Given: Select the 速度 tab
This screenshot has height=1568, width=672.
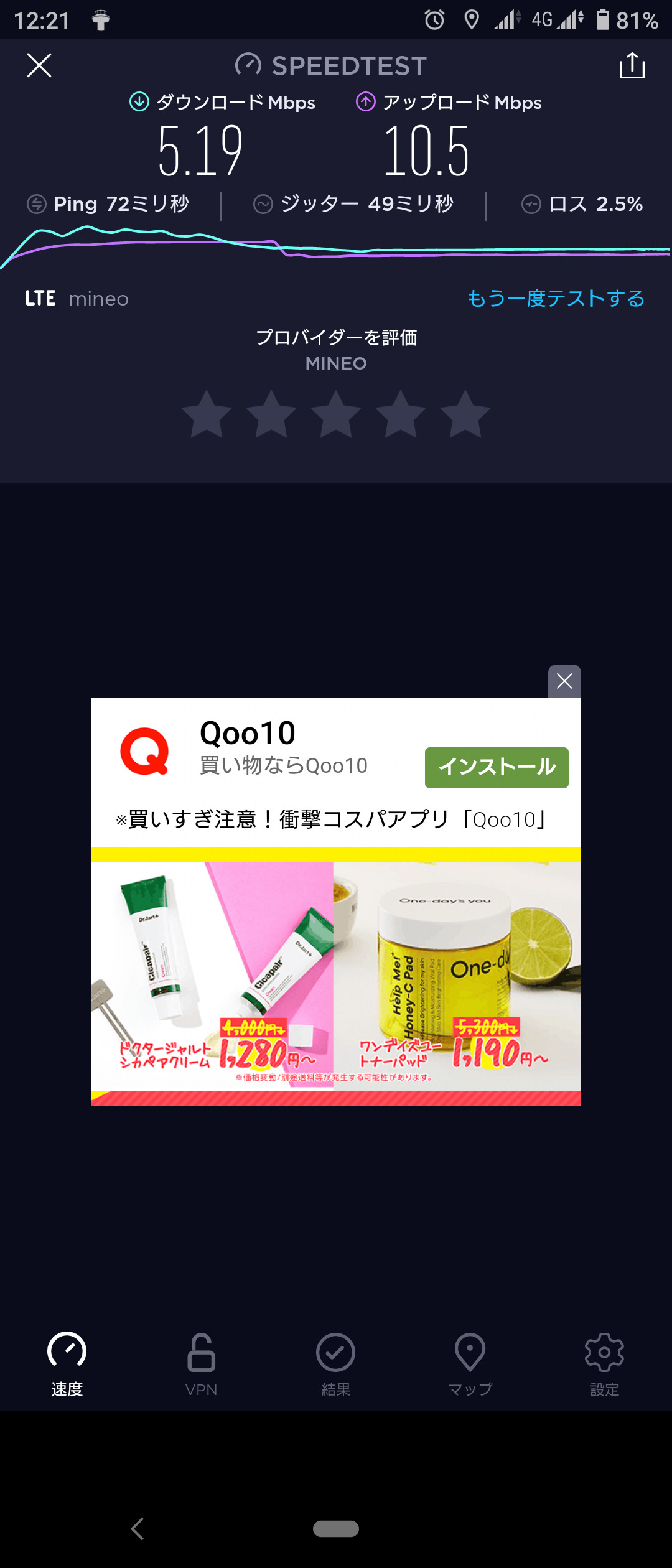Looking at the screenshot, I should [67, 1363].
